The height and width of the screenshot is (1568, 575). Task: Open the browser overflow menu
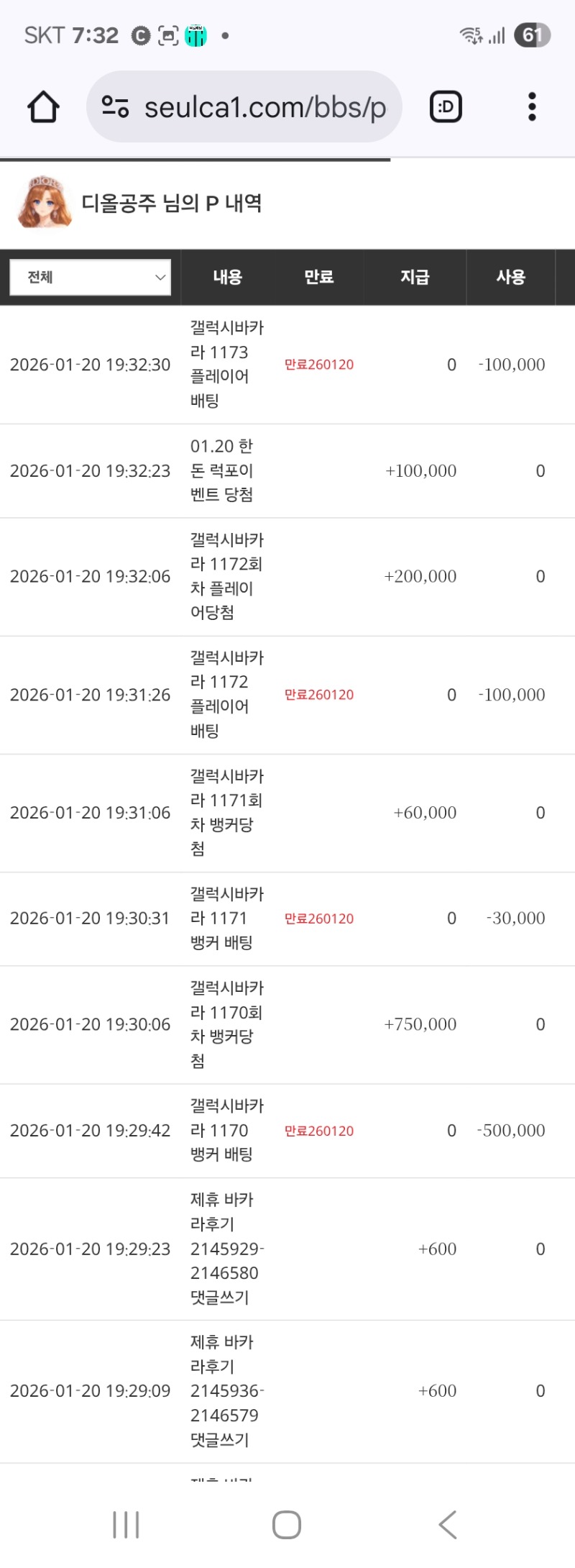pos(532,107)
